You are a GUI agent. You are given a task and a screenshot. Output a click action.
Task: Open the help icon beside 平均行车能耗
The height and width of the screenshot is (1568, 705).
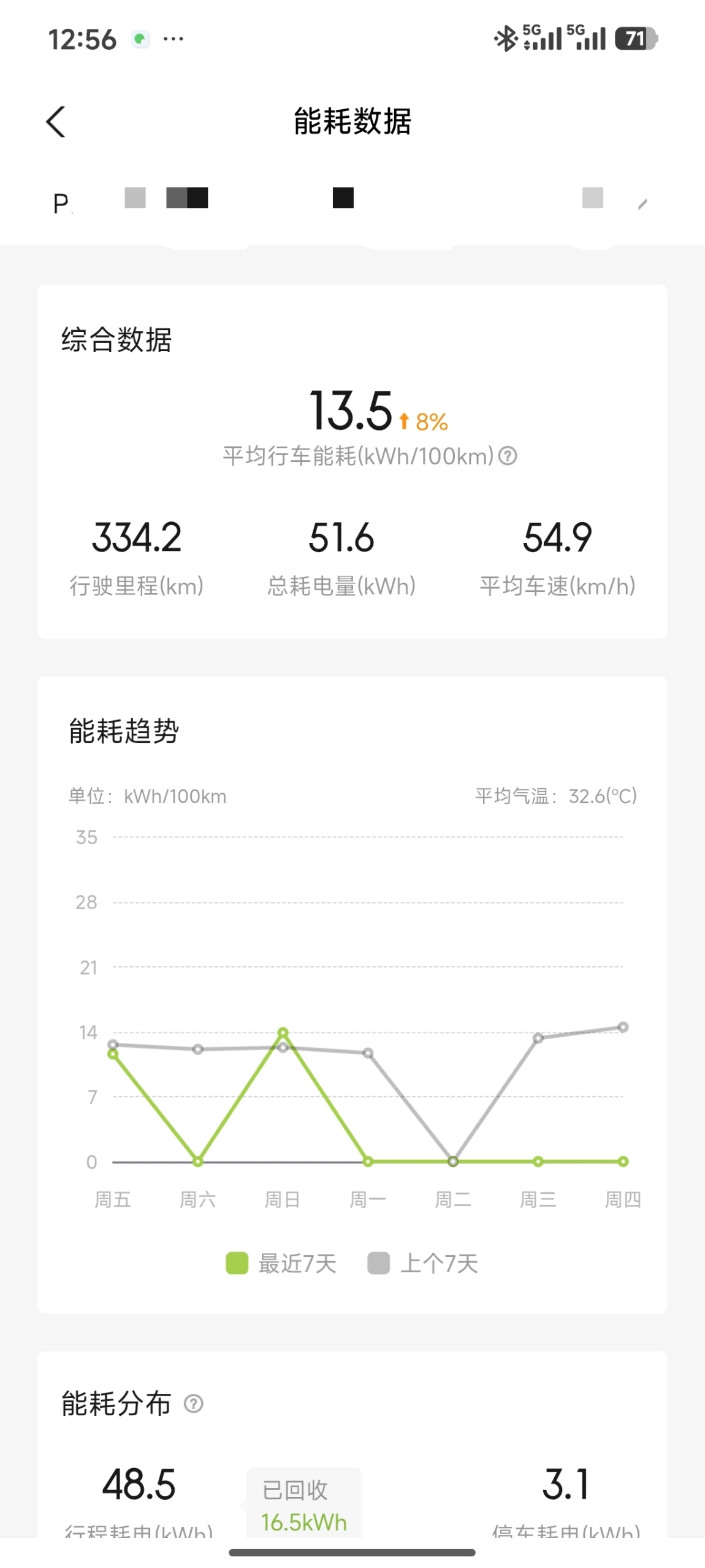[x=508, y=456]
